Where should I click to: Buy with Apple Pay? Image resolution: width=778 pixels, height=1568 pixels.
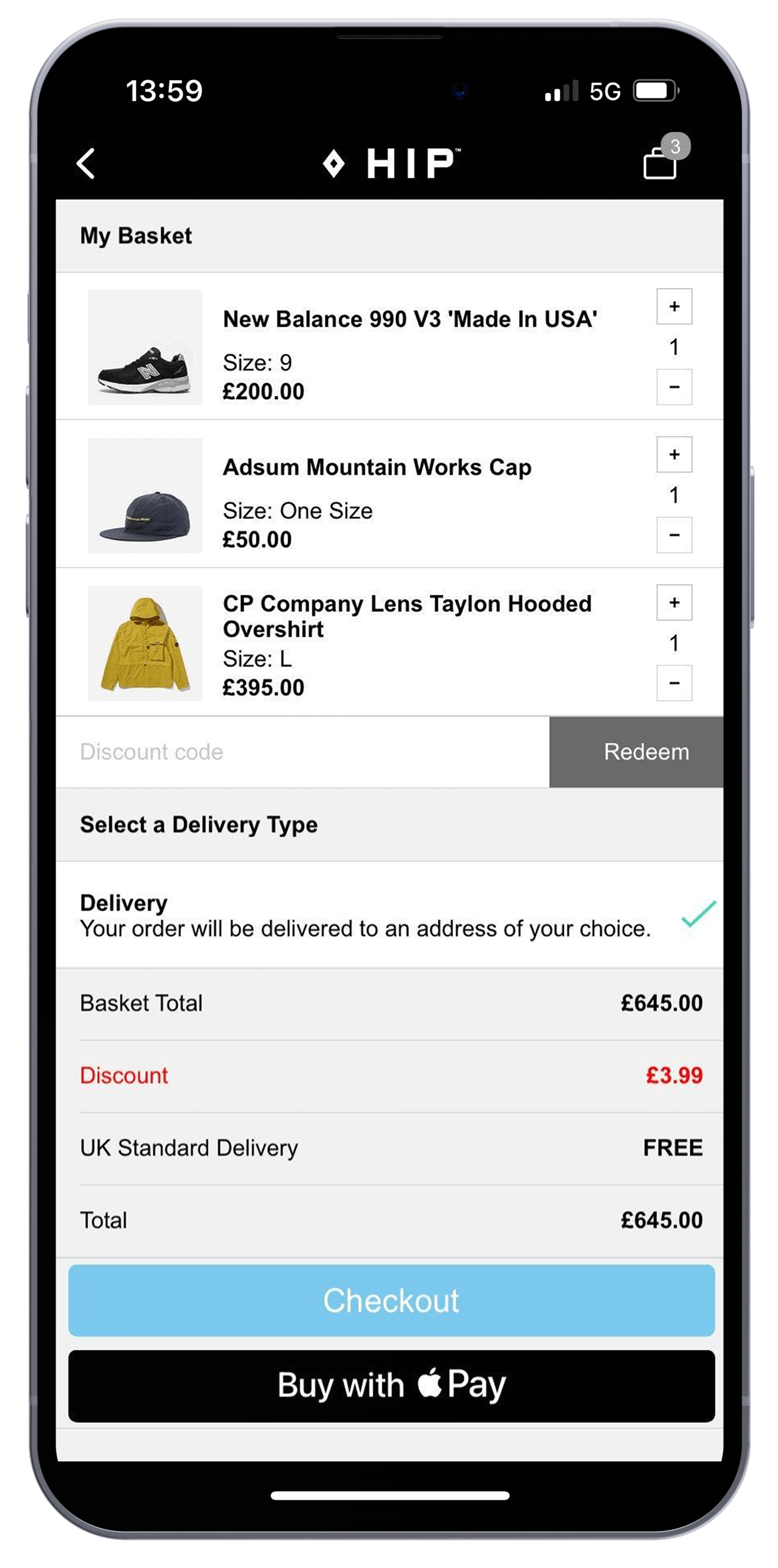pos(391,1386)
